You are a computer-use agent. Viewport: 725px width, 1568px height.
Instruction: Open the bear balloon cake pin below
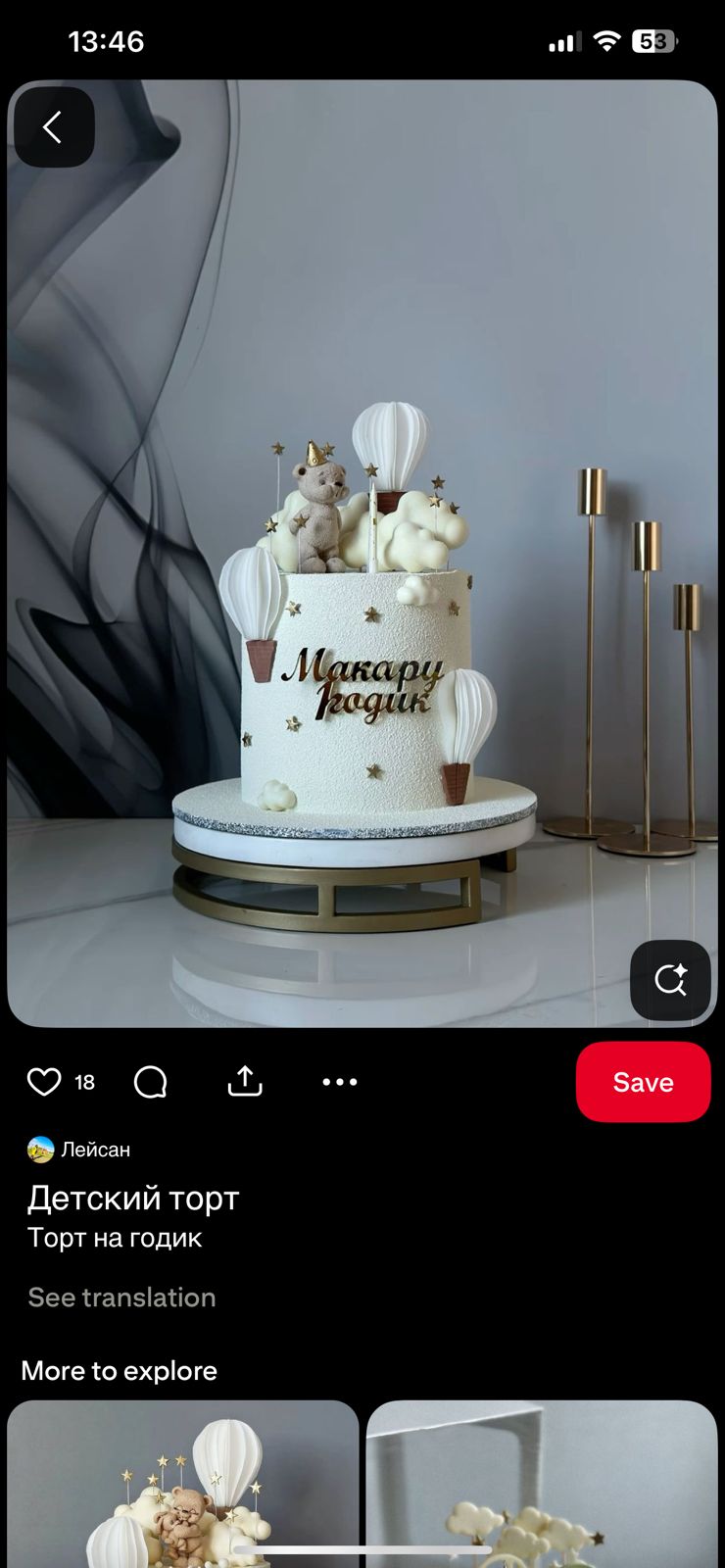point(183,1484)
